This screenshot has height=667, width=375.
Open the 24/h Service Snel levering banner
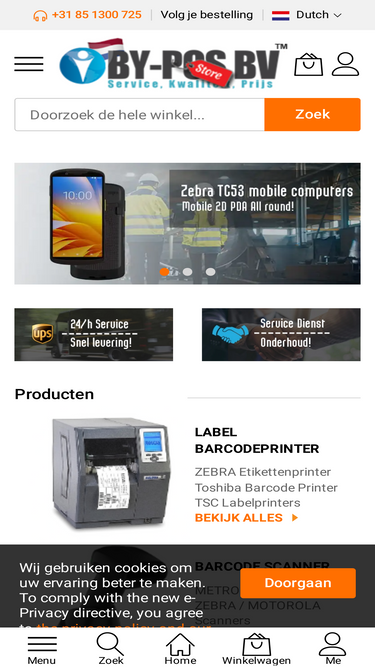[x=94, y=335]
